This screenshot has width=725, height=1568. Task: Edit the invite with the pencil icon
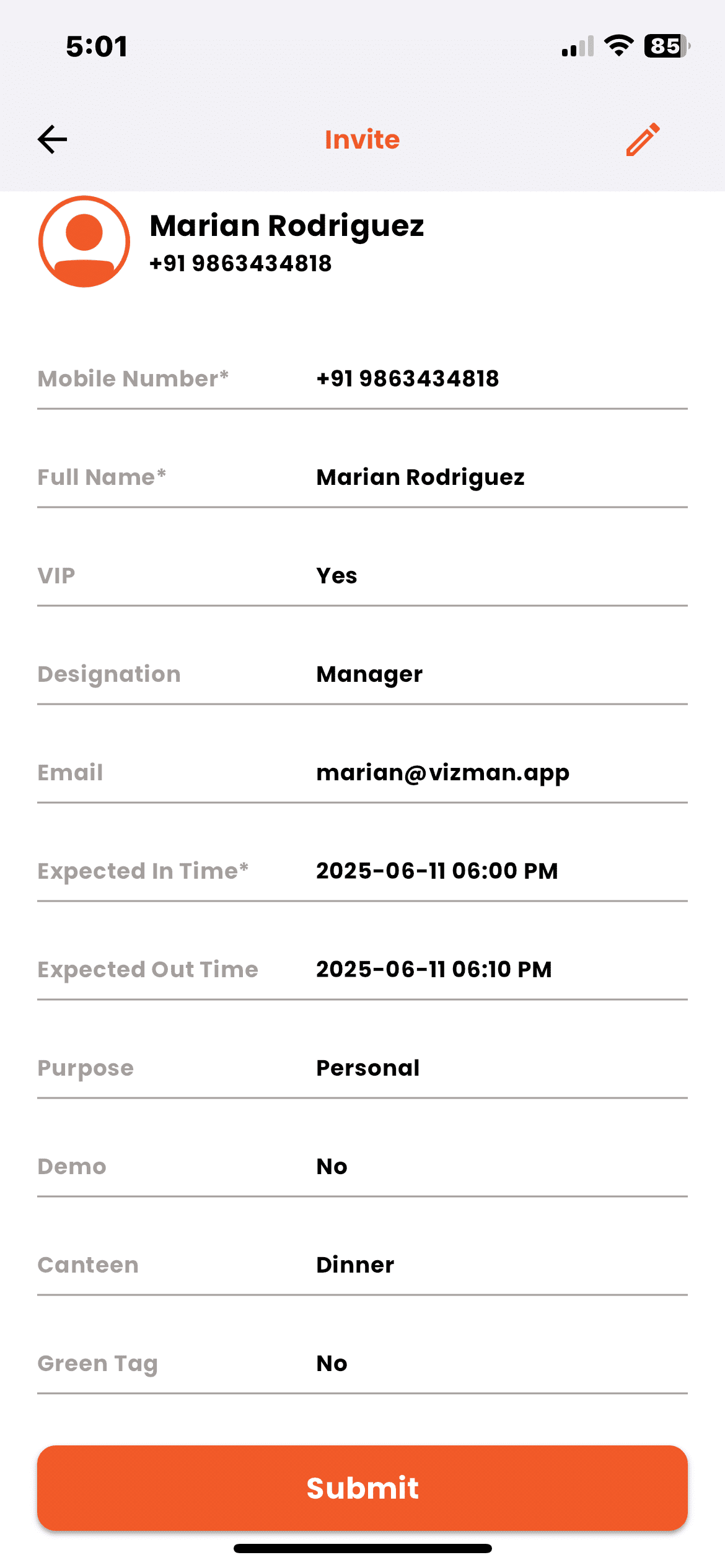pyautogui.click(x=643, y=139)
